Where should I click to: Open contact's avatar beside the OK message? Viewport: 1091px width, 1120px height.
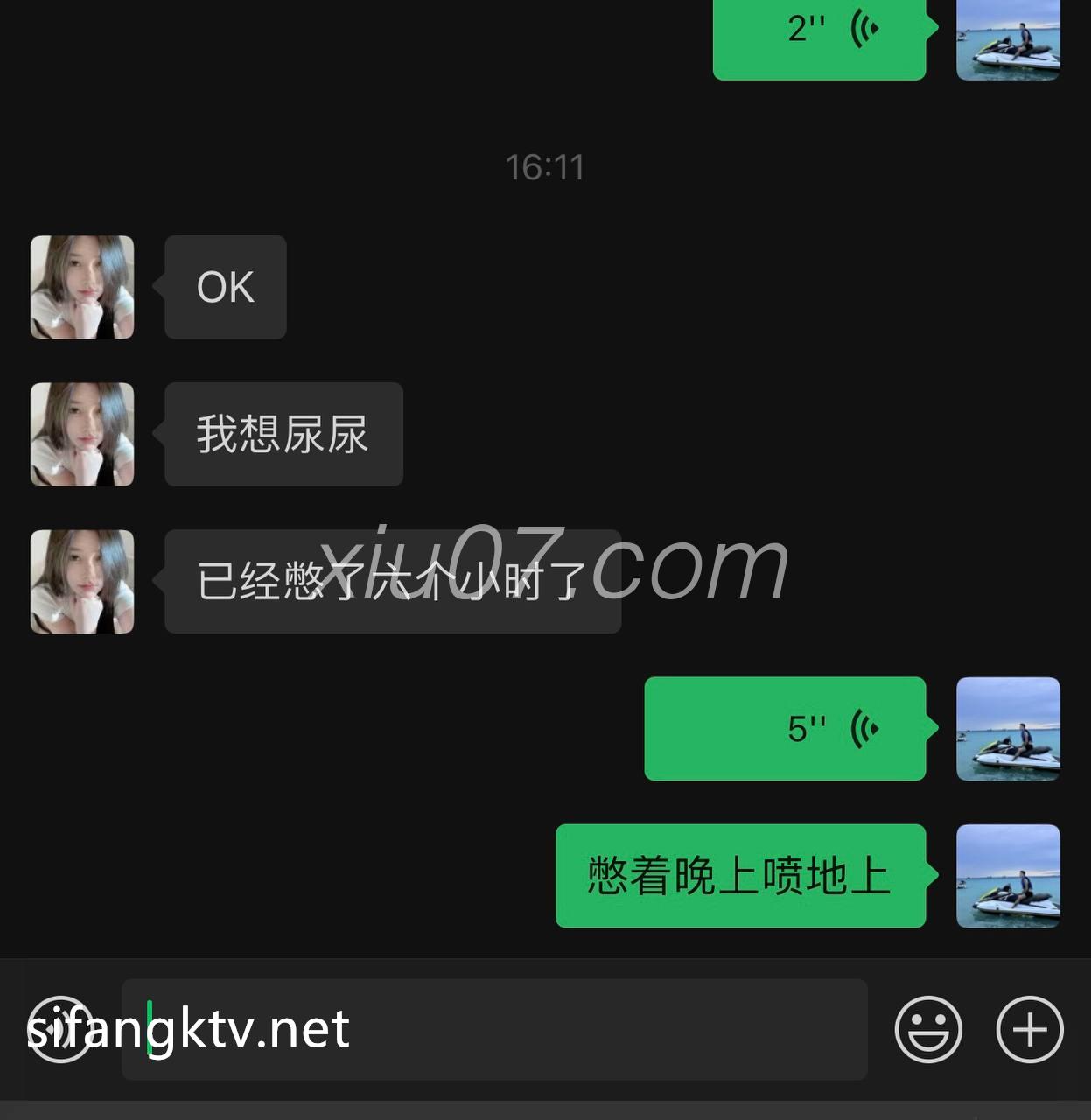[82, 287]
